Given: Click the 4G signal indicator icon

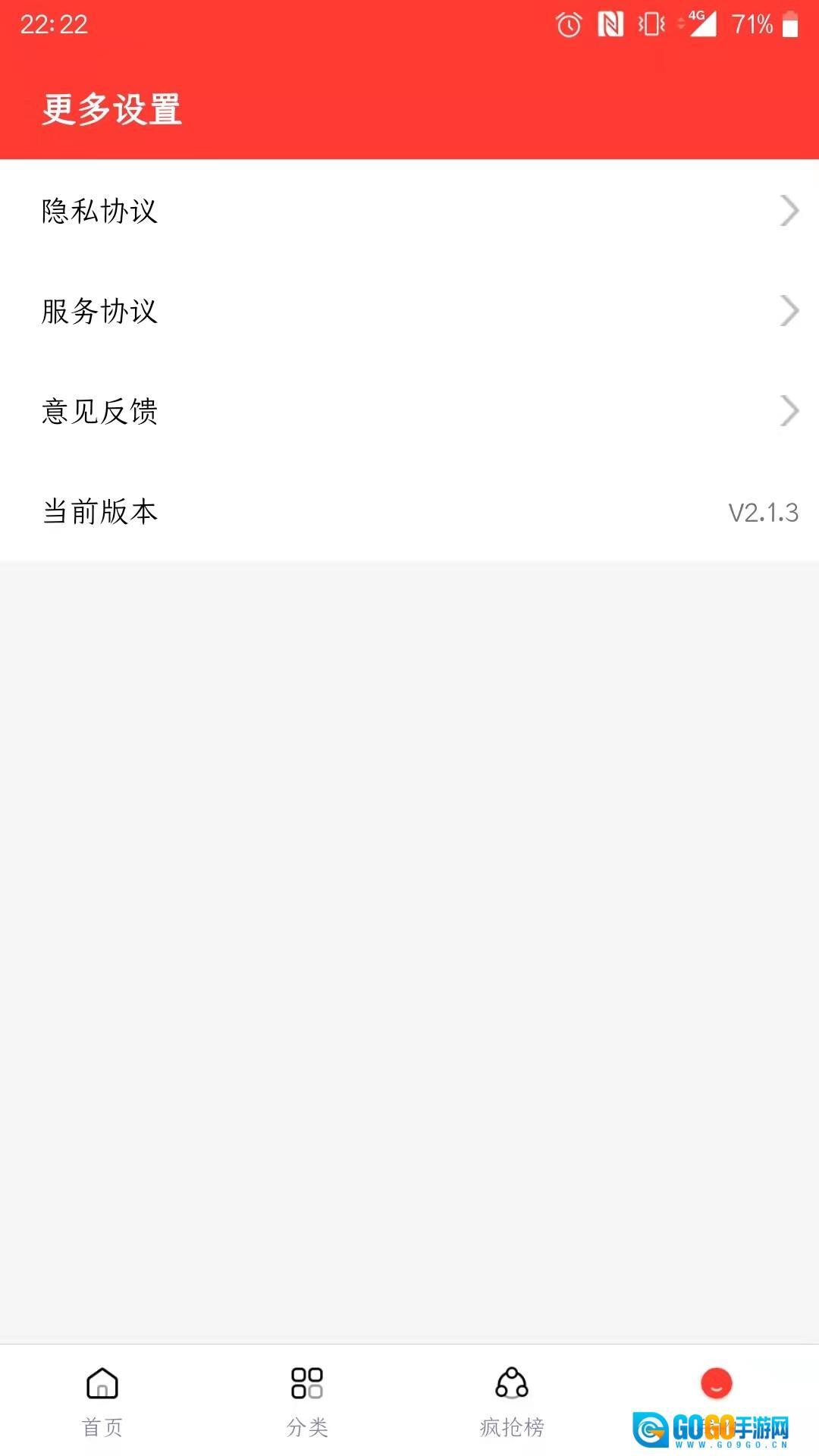Looking at the screenshot, I should 701,23.
